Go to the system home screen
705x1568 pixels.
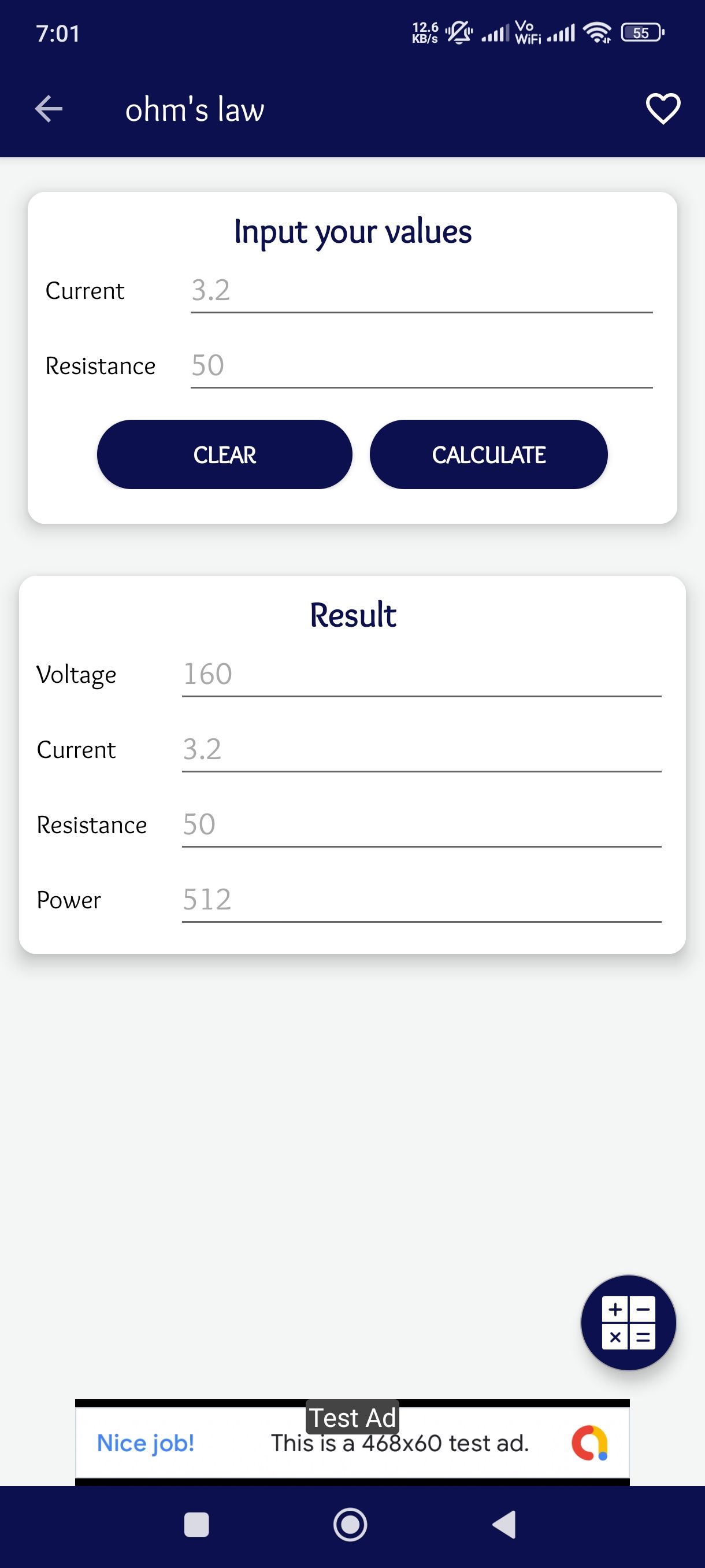point(350,1525)
